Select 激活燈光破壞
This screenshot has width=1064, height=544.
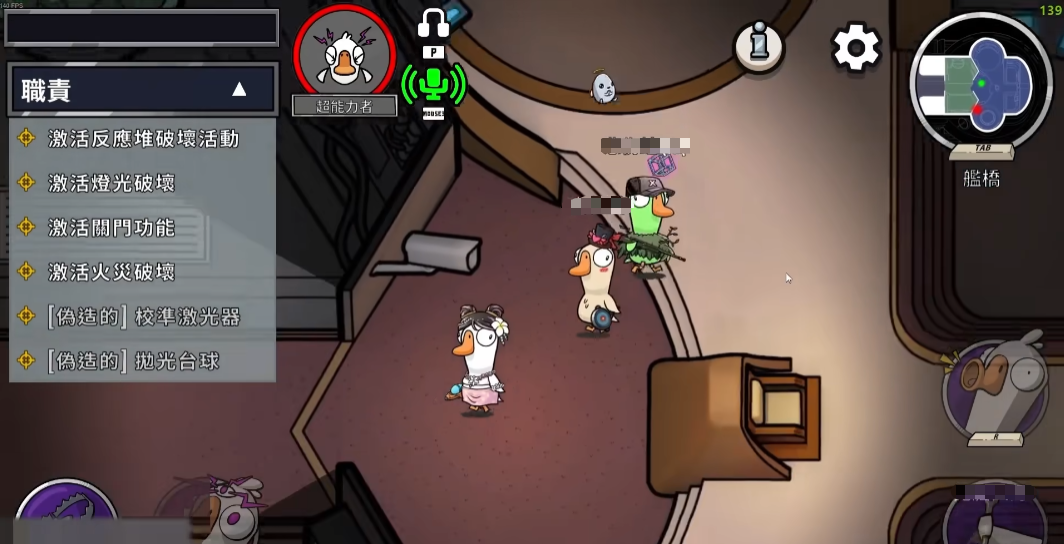point(112,183)
